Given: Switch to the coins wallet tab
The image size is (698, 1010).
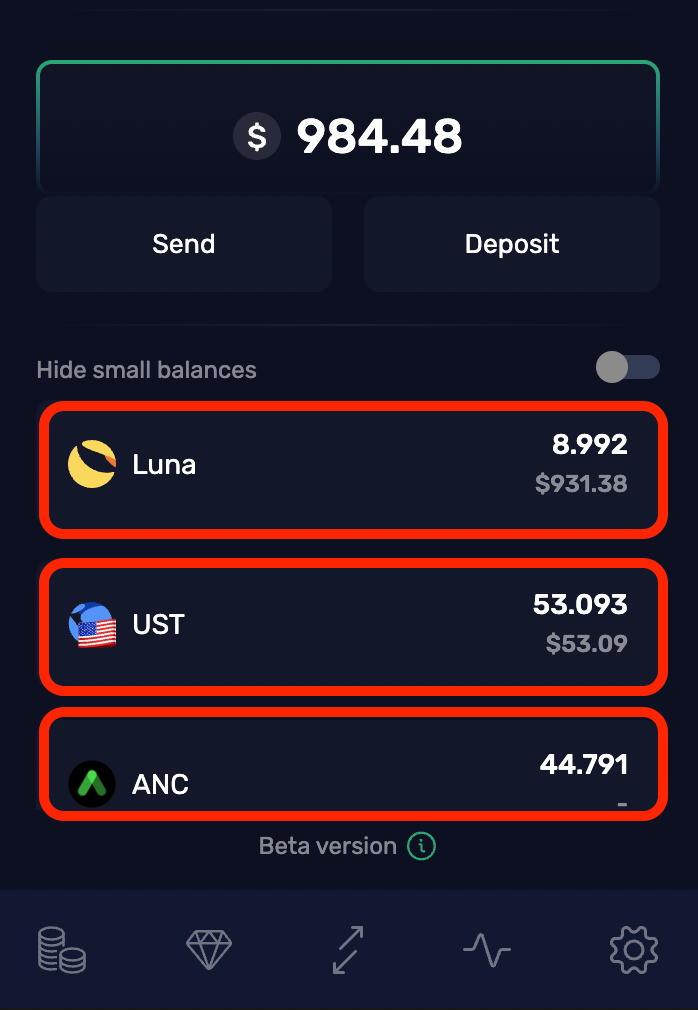Looking at the screenshot, I should [x=62, y=949].
